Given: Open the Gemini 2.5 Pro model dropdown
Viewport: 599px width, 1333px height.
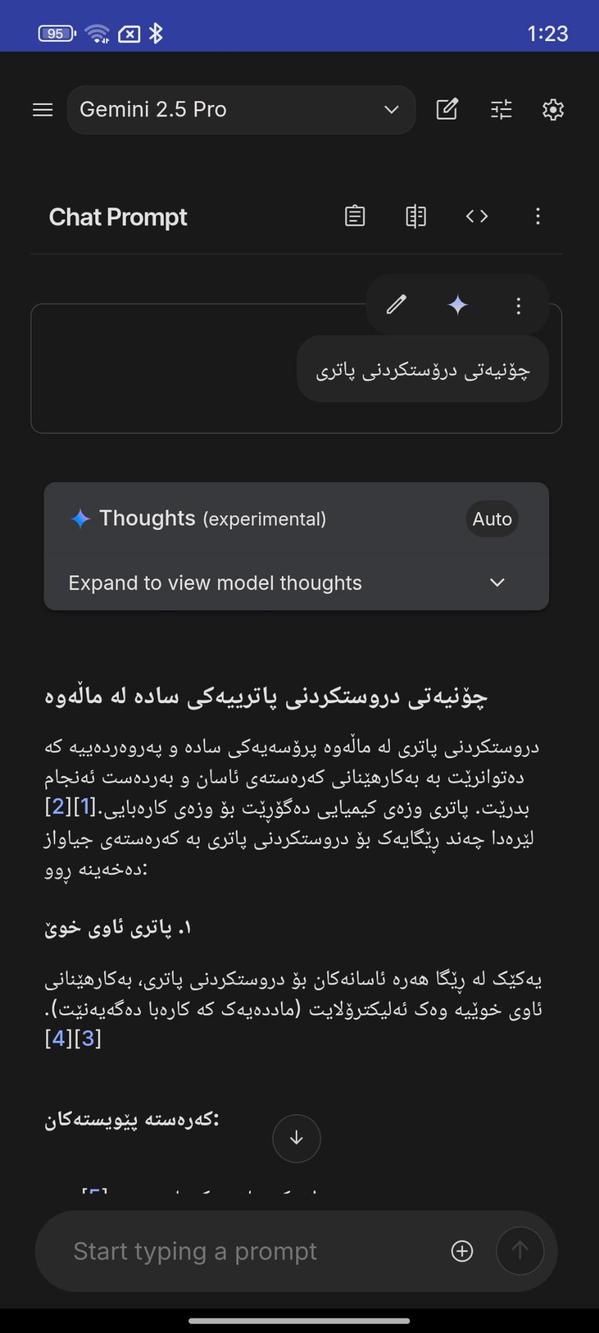Looking at the screenshot, I should (x=241, y=110).
